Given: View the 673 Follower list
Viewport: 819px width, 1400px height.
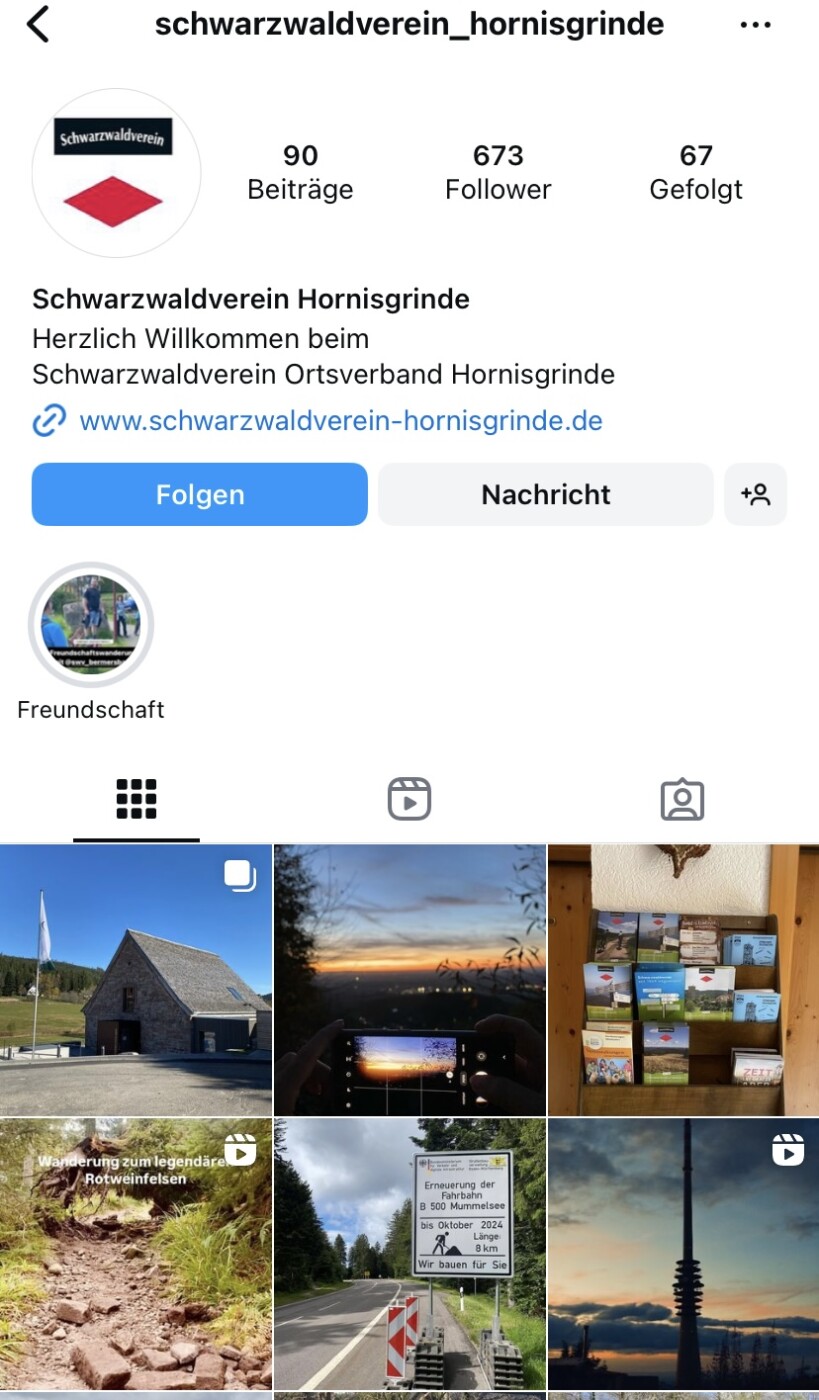Looking at the screenshot, I should coord(498,172).
